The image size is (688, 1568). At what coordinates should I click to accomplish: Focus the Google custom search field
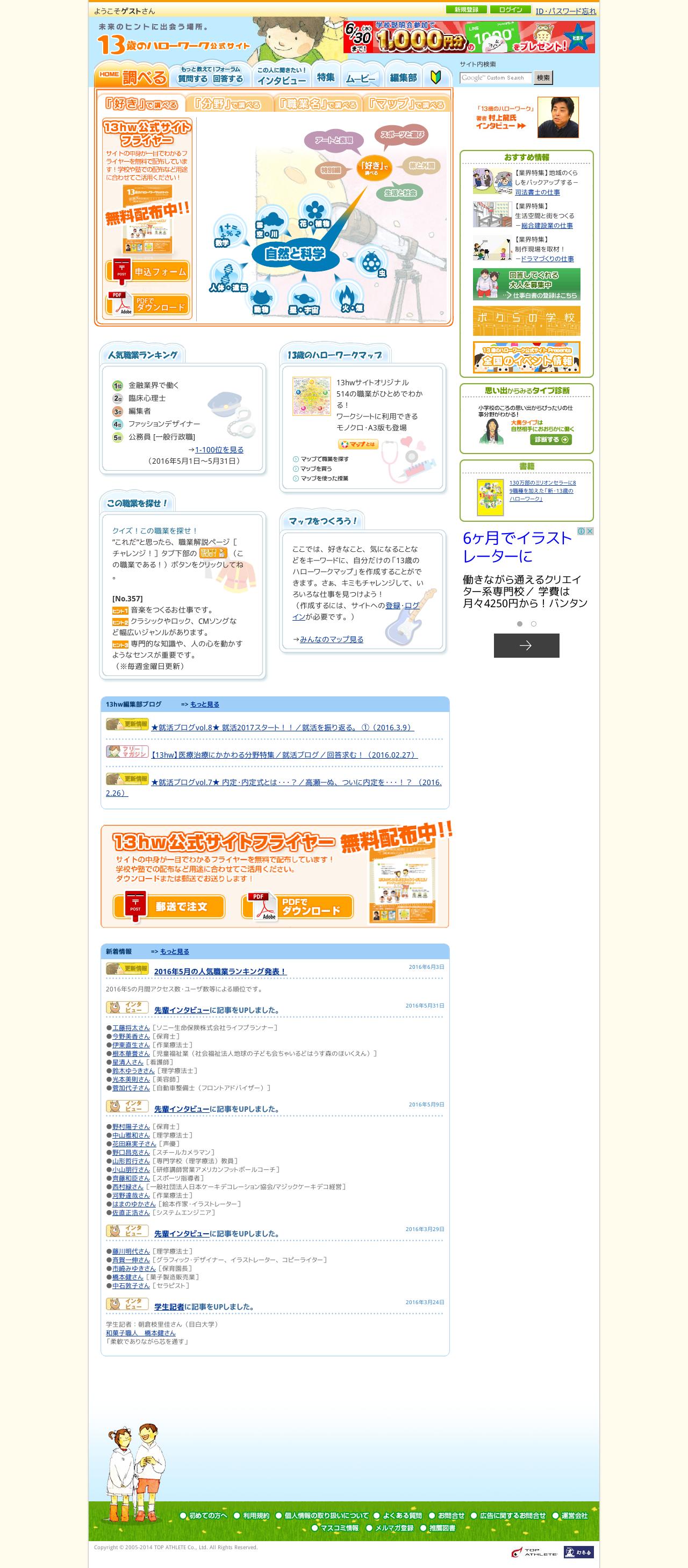pos(496,78)
